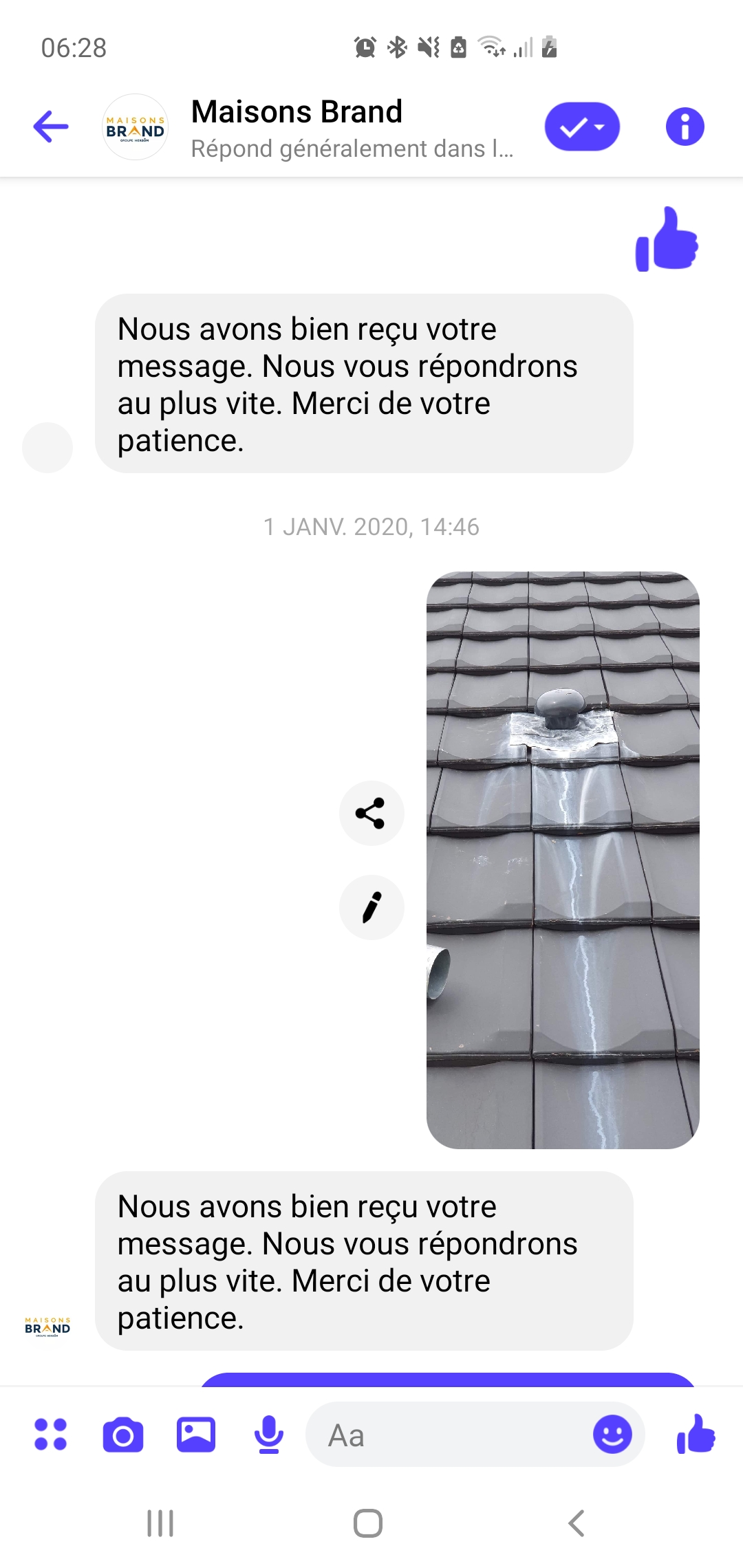Open the emoji picker smiley
Viewport: 743px width, 1568px height.
tap(612, 1435)
